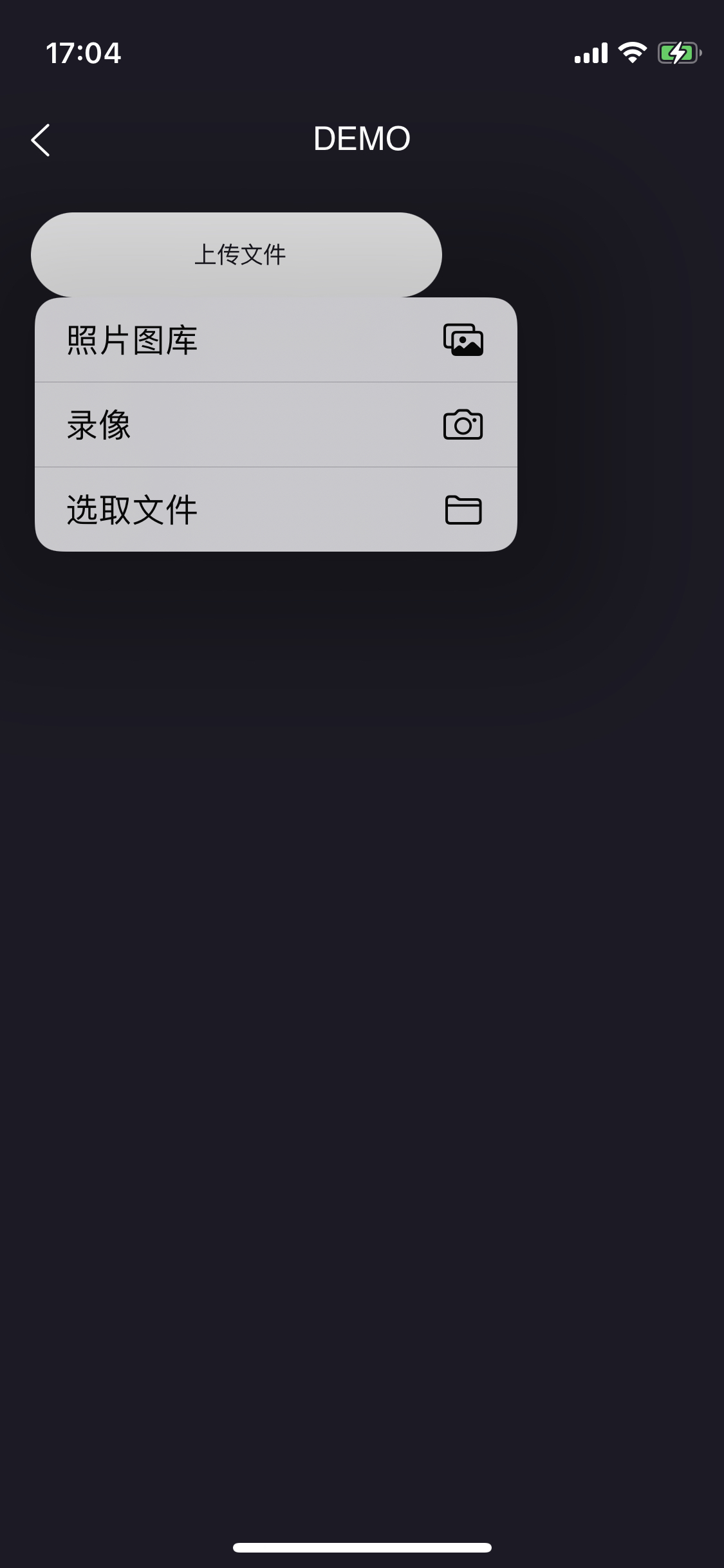Go back using the top-left arrow
Screen dimensions: 724x1568
[41, 140]
